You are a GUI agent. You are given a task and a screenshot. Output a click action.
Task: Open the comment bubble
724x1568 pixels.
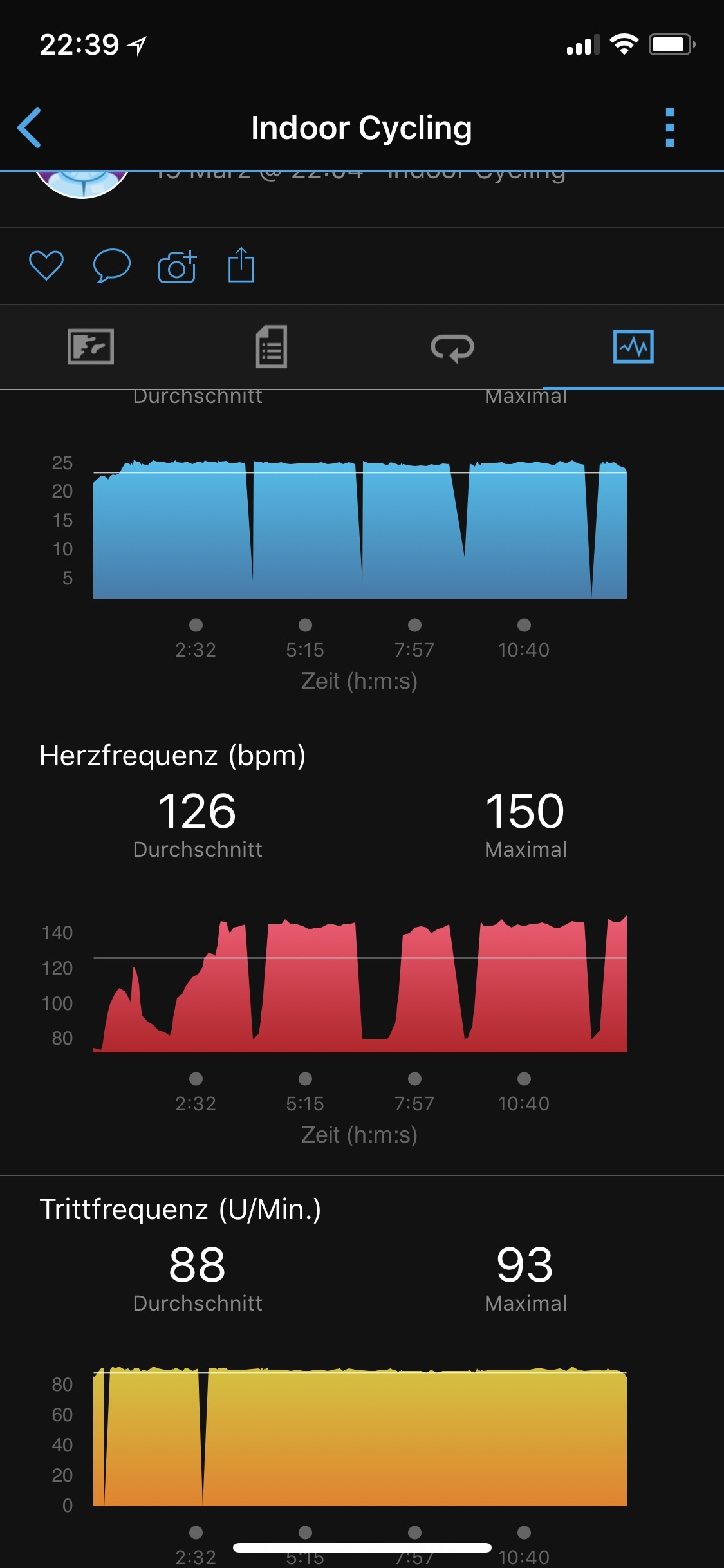pos(112,265)
